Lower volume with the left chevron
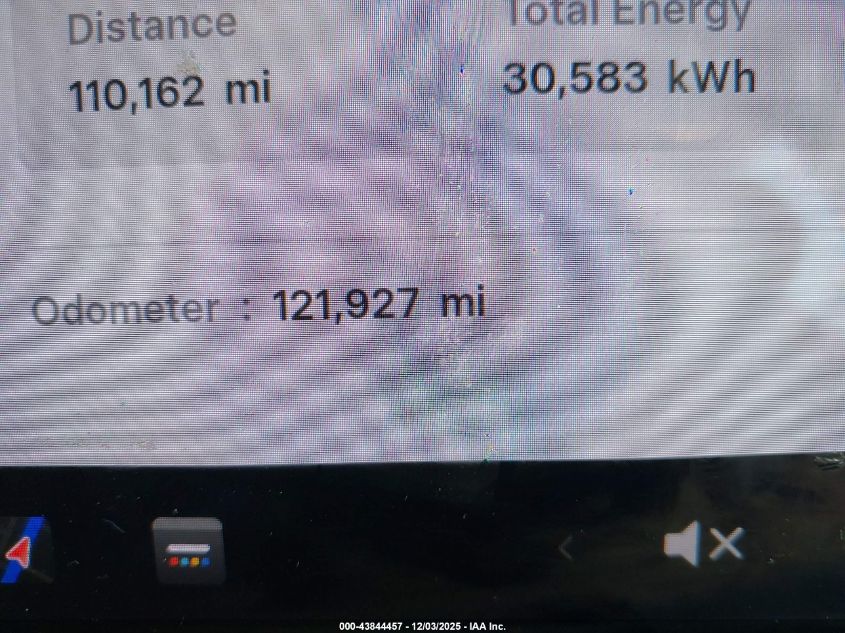 (x=565, y=547)
